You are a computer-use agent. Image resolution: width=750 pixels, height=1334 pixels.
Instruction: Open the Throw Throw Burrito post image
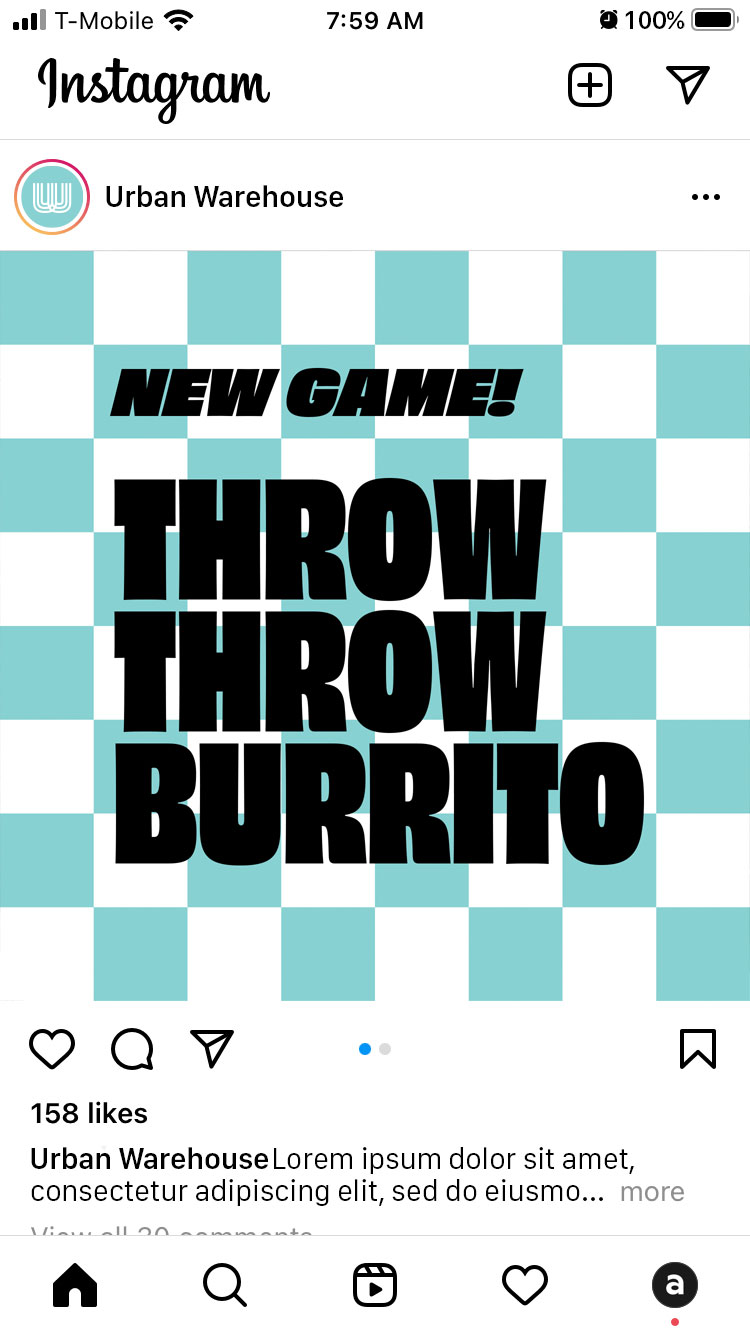(375, 625)
